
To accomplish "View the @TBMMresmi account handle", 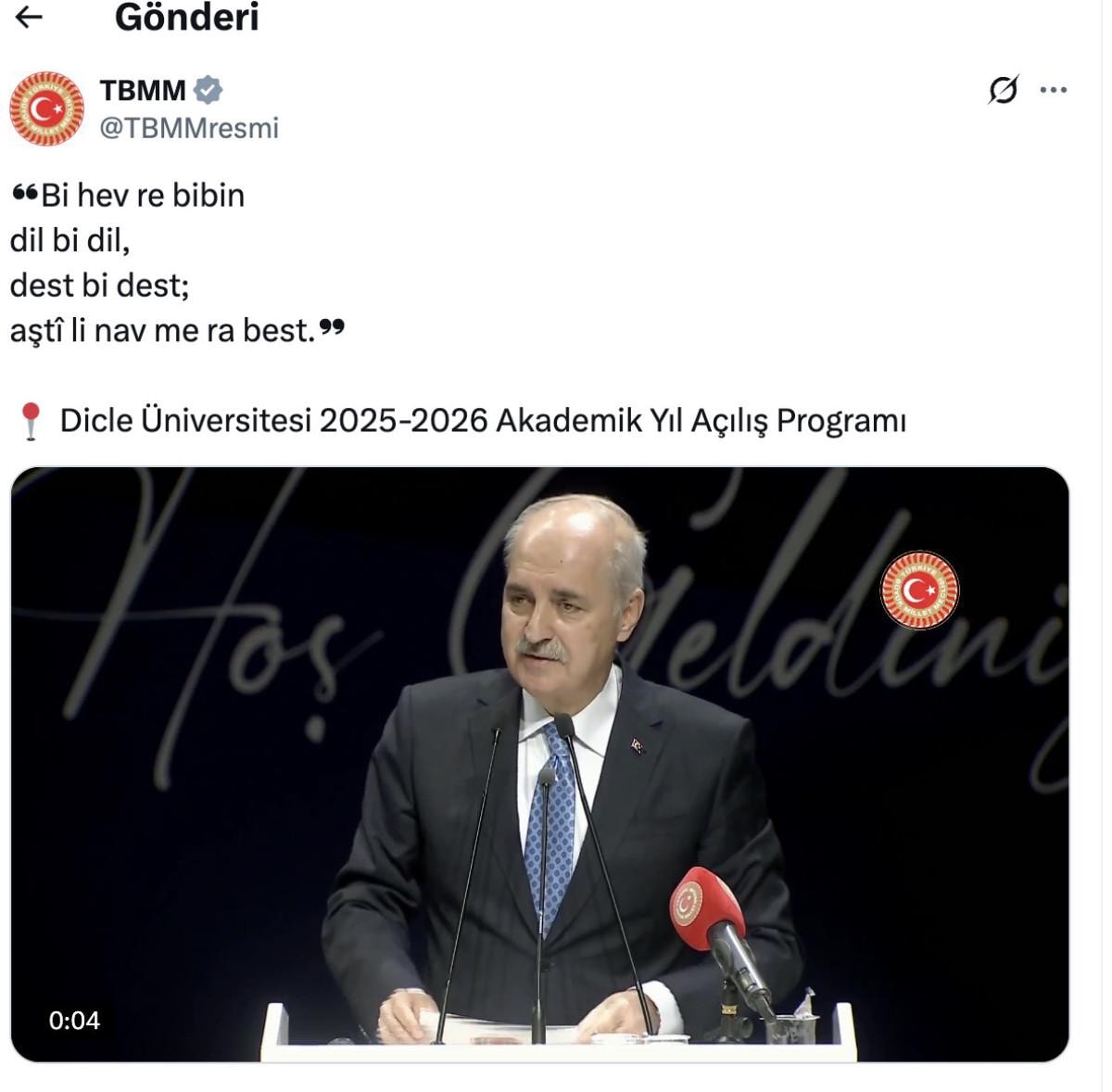I will click(189, 128).
